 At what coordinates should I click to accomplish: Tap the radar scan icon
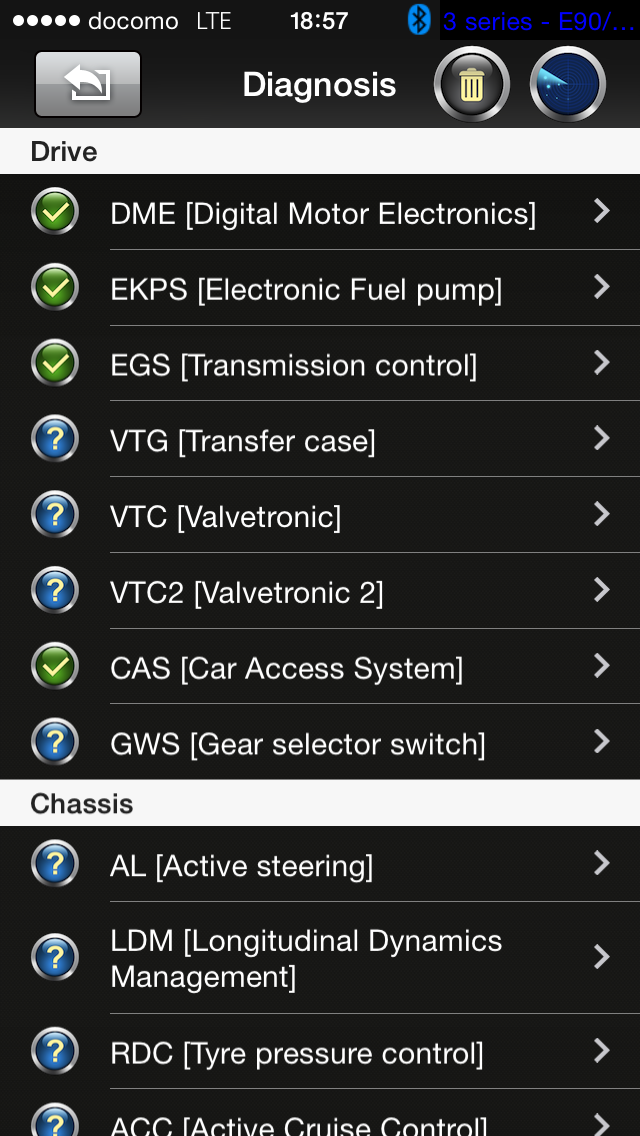click(567, 85)
